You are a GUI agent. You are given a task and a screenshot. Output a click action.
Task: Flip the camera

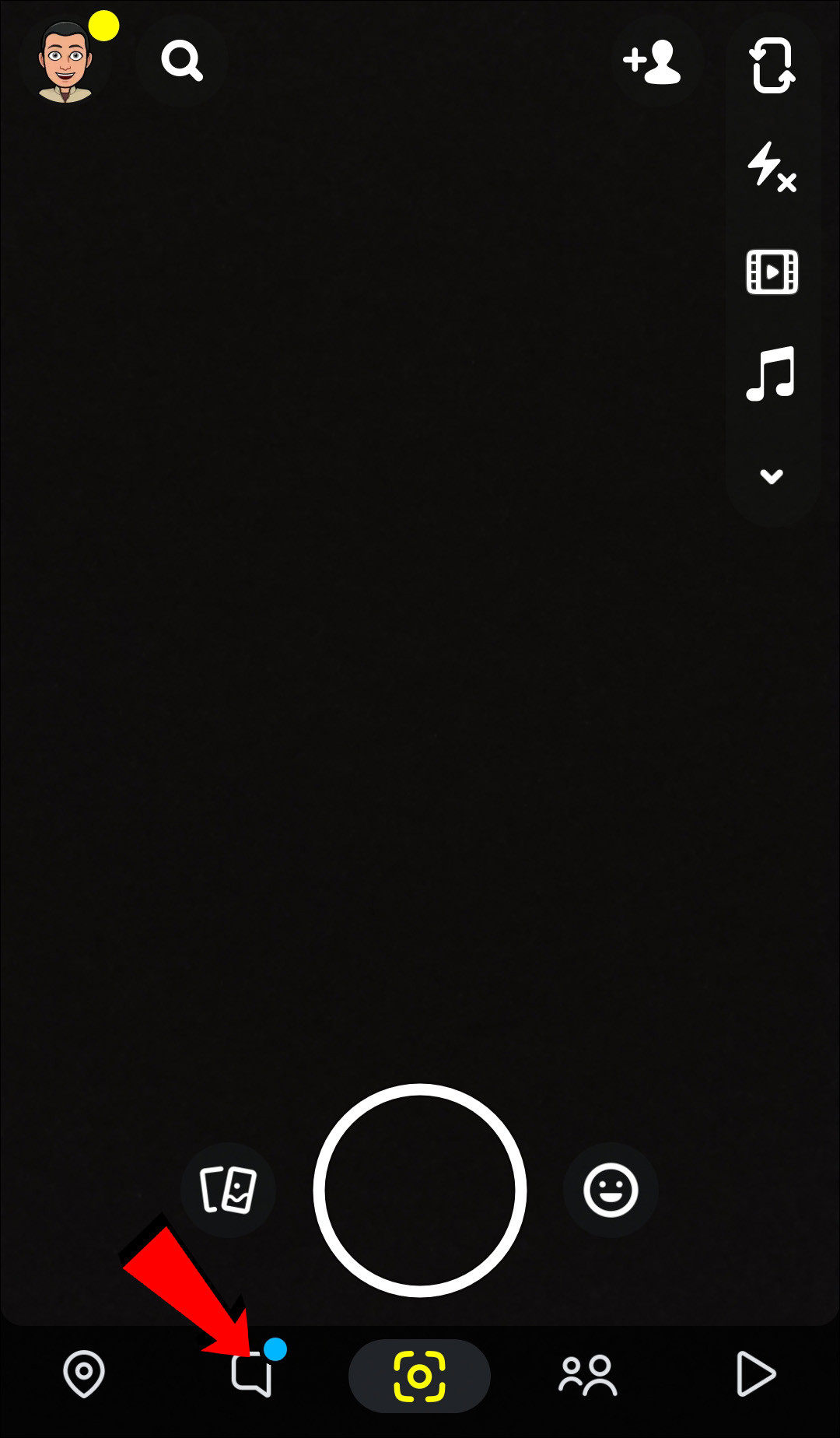click(x=772, y=65)
